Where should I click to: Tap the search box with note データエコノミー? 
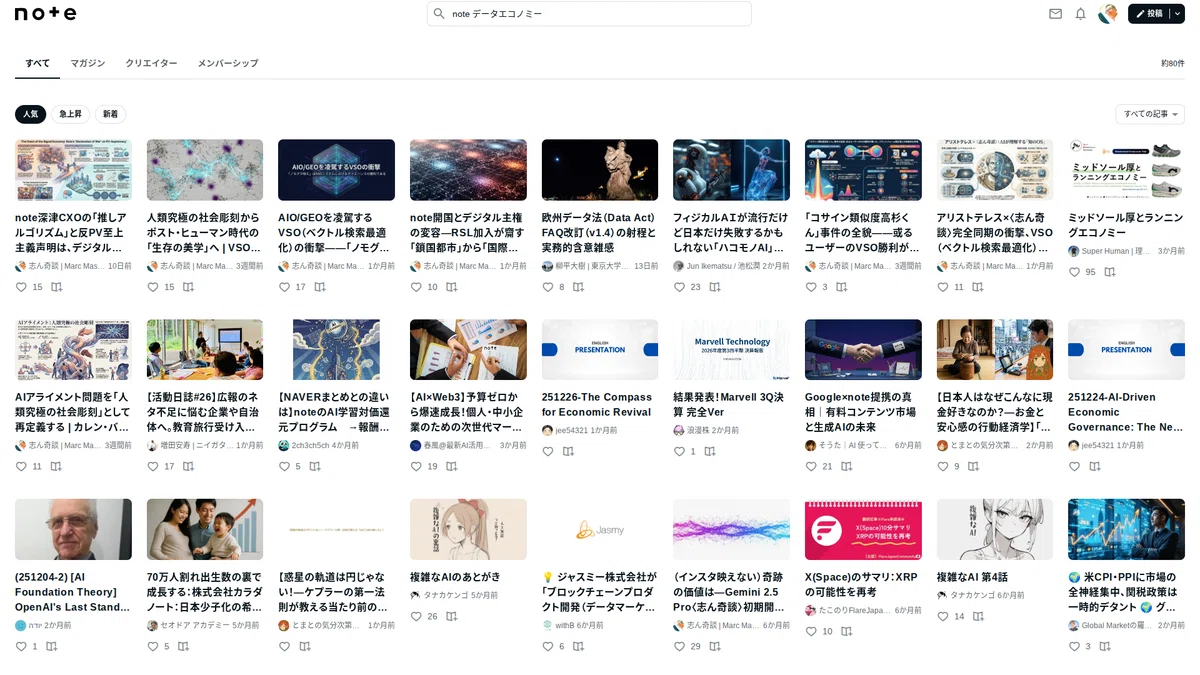[589, 14]
